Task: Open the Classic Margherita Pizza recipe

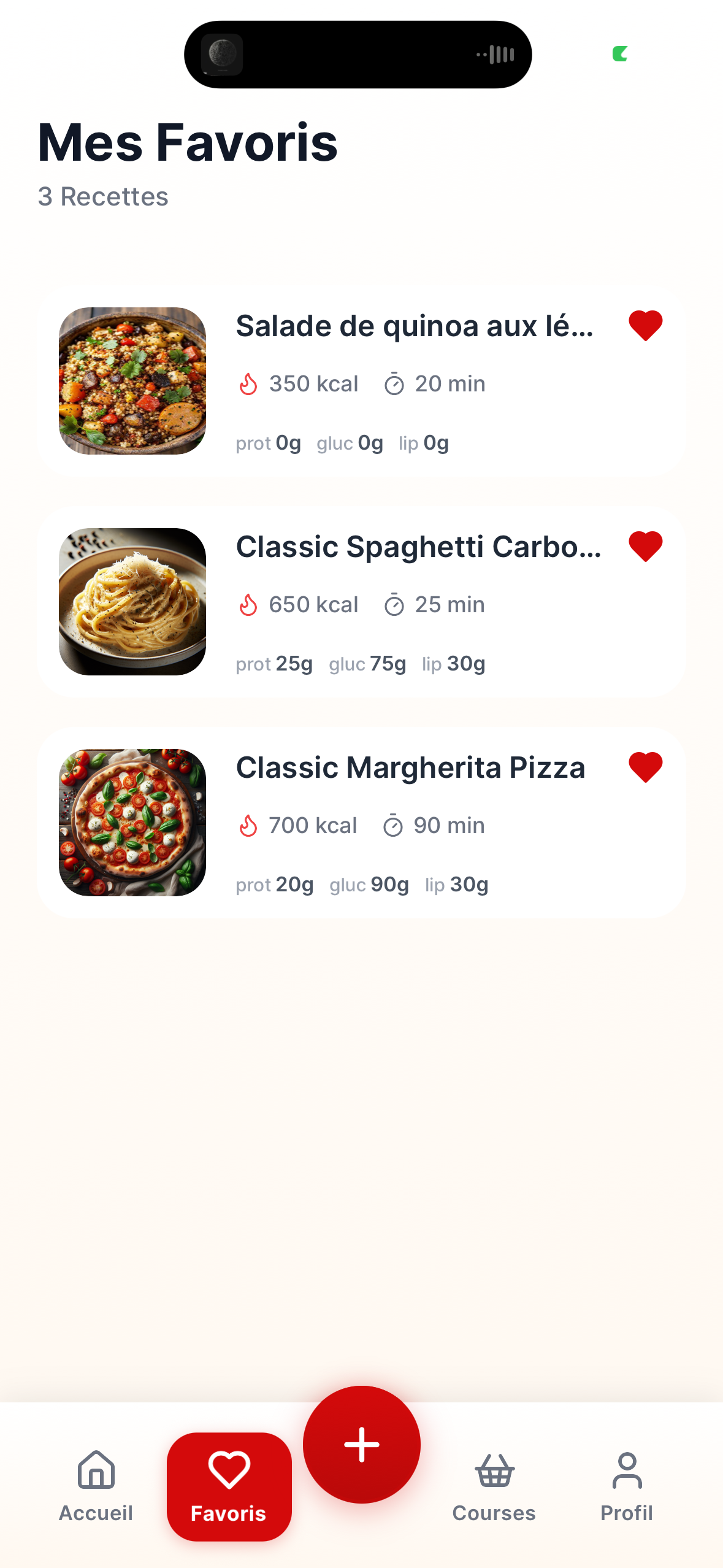Action: tap(411, 767)
